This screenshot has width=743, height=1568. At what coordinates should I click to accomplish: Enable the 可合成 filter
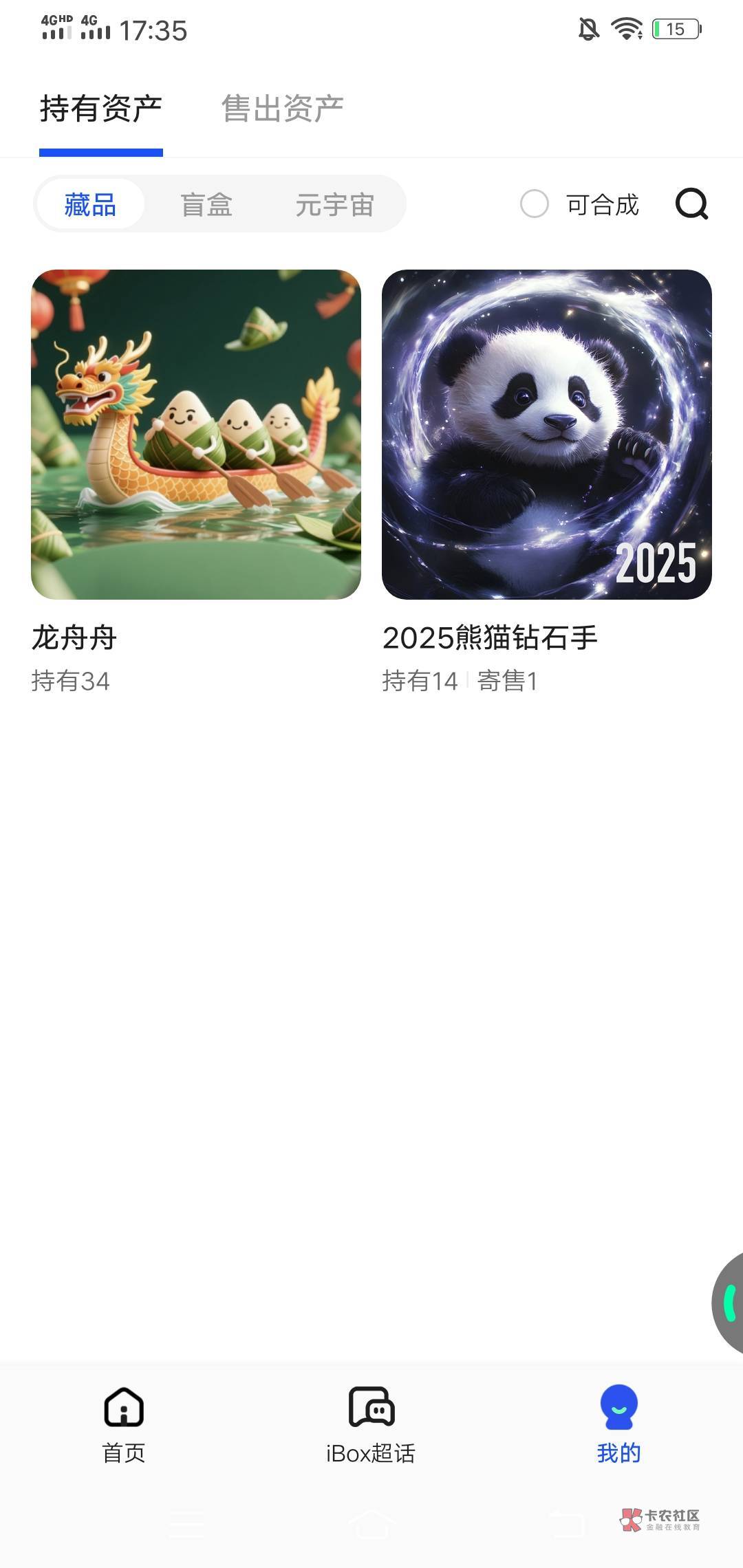point(535,204)
